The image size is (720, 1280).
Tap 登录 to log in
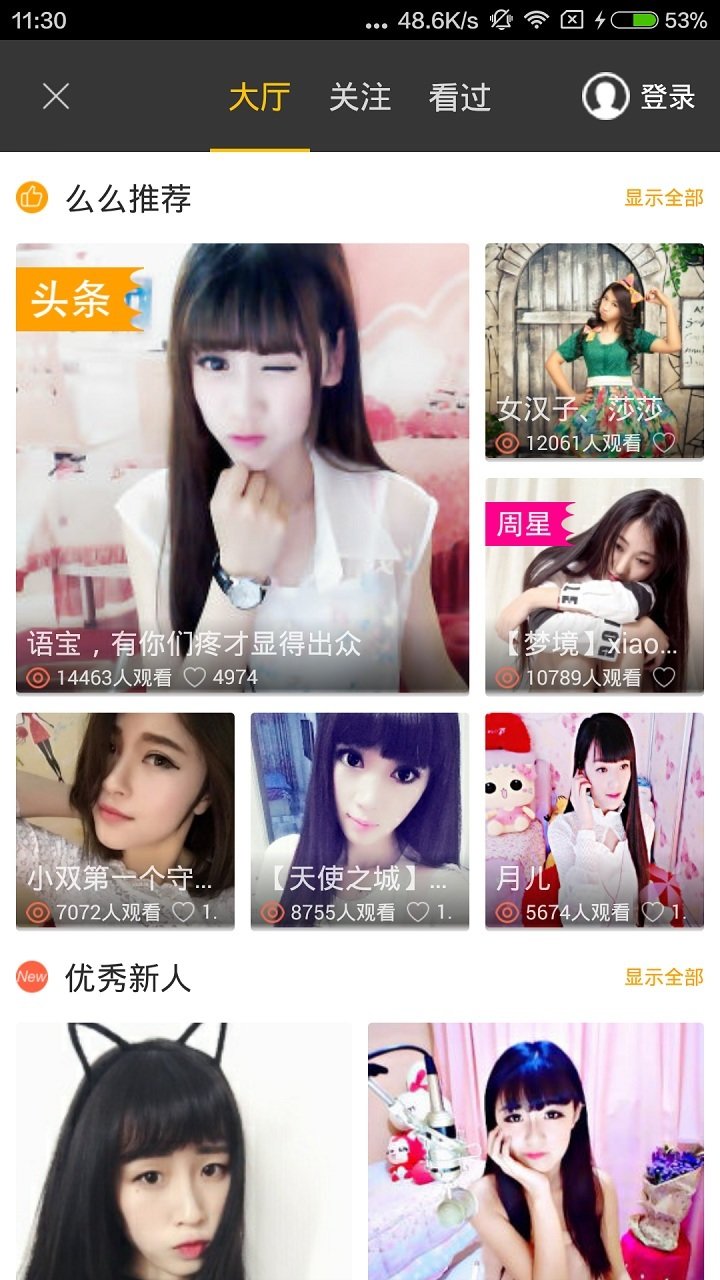(x=640, y=97)
